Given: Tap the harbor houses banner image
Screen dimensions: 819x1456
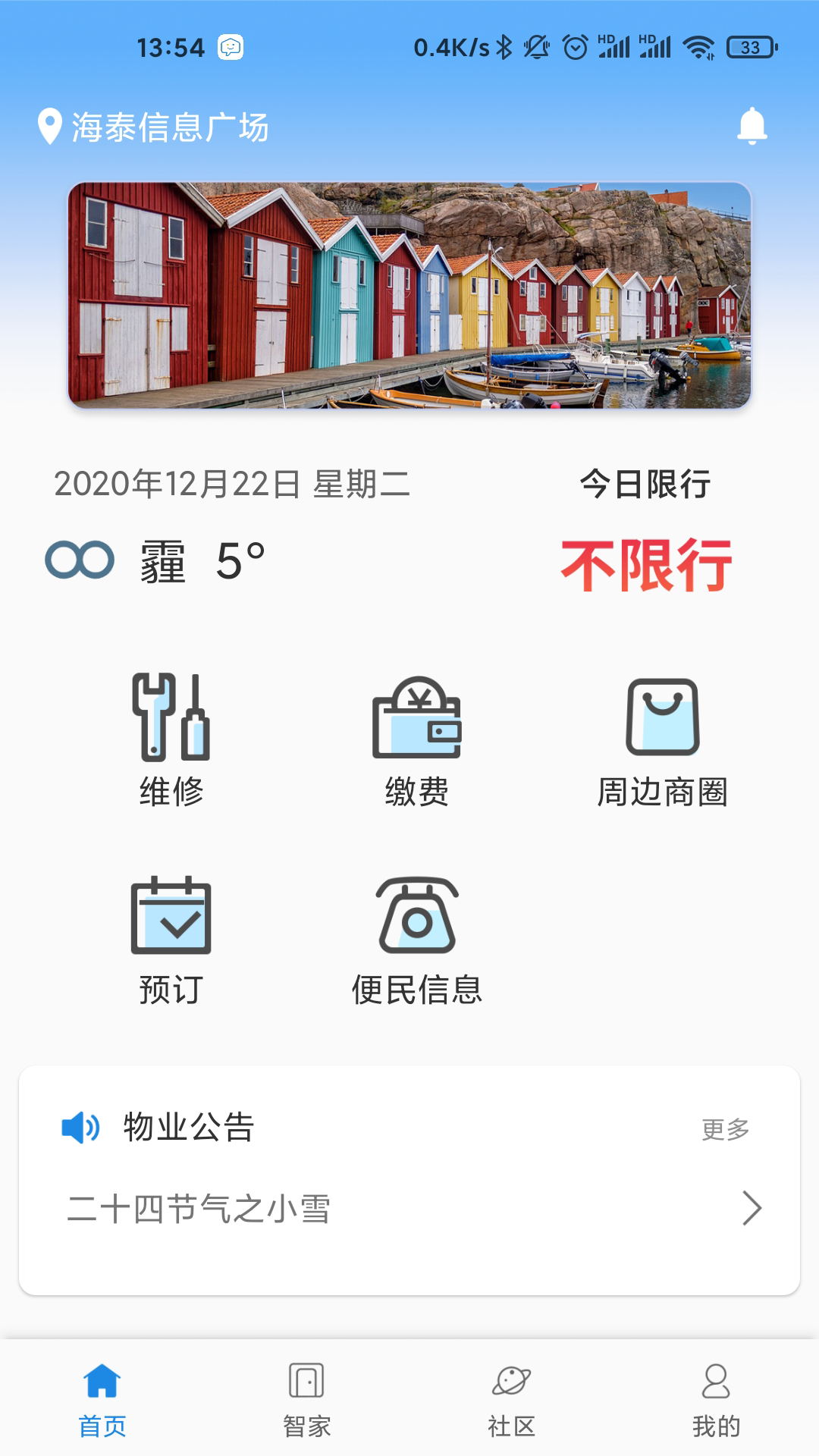Looking at the screenshot, I should (409, 296).
